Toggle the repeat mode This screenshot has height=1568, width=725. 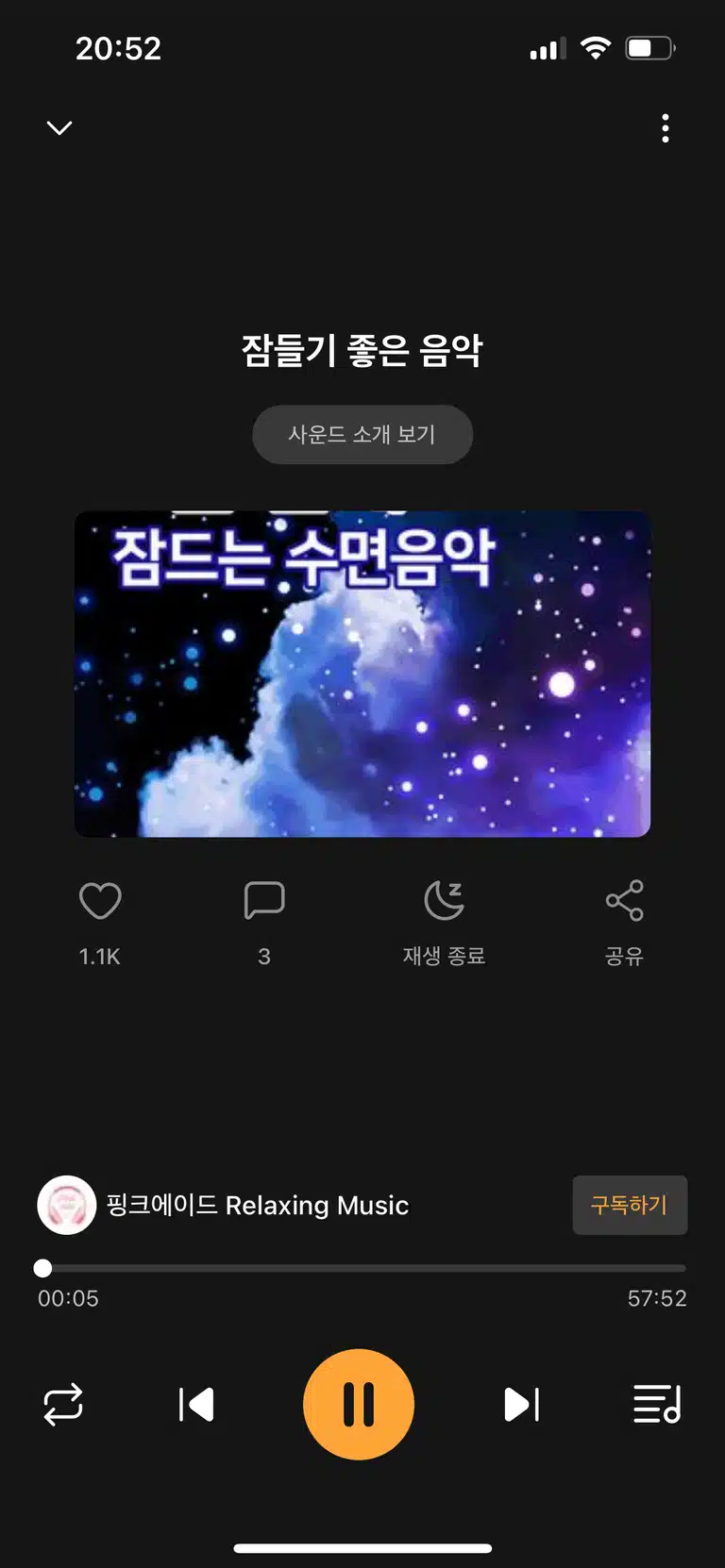point(63,1405)
